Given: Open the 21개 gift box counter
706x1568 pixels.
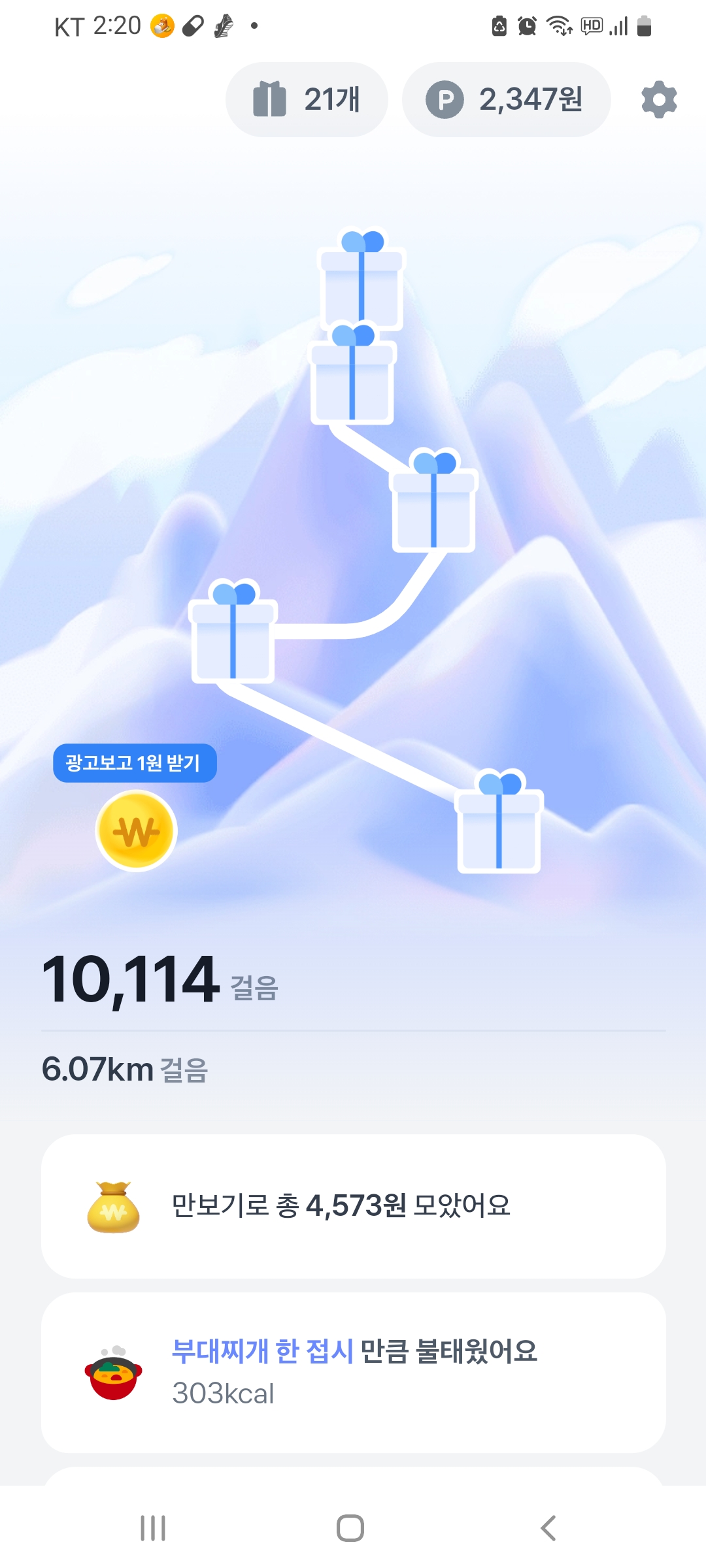Looking at the screenshot, I should tap(307, 100).
